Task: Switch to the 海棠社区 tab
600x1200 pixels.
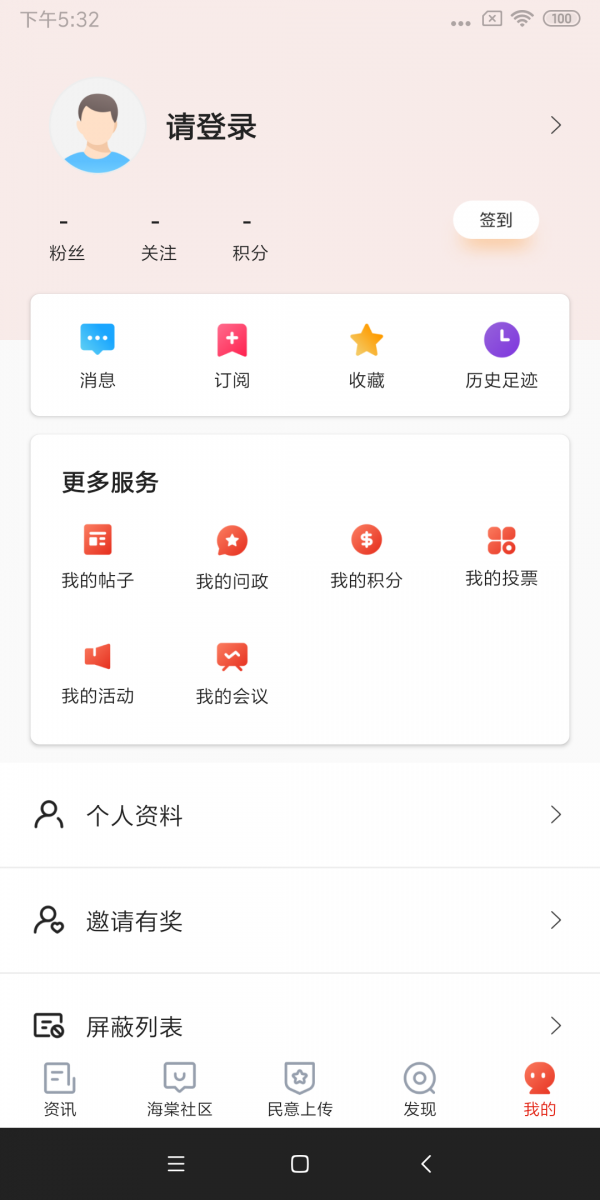Action: coord(180,1090)
